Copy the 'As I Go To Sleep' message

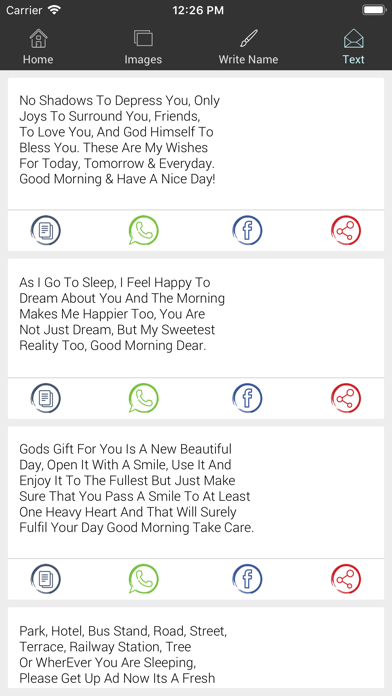click(x=46, y=398)
